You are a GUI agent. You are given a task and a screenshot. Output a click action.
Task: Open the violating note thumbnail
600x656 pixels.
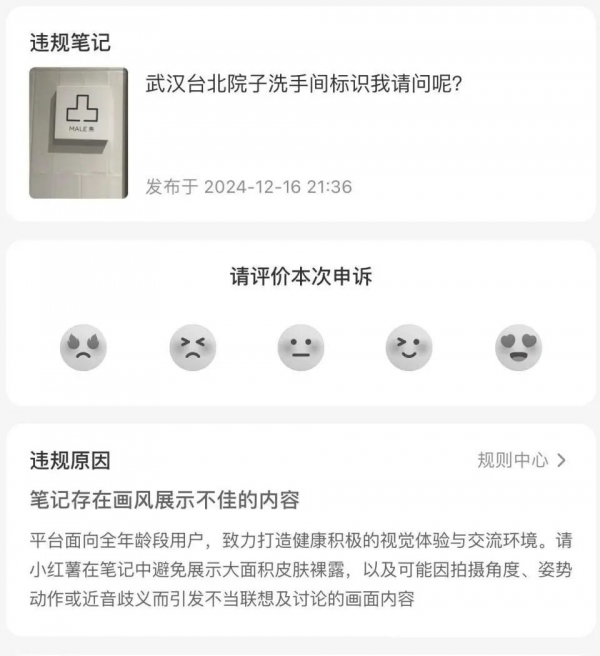tap(78, 132)
